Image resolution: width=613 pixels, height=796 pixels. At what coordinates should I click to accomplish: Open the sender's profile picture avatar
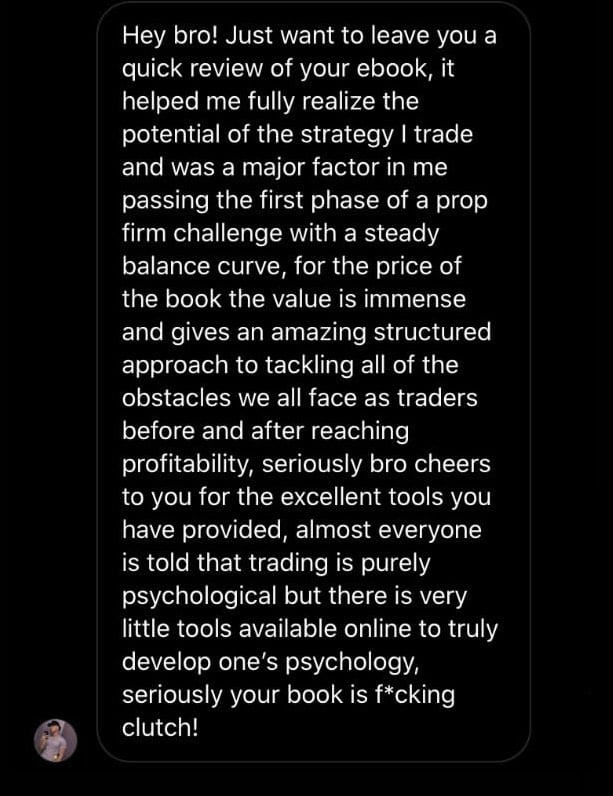tap(56, 740)
